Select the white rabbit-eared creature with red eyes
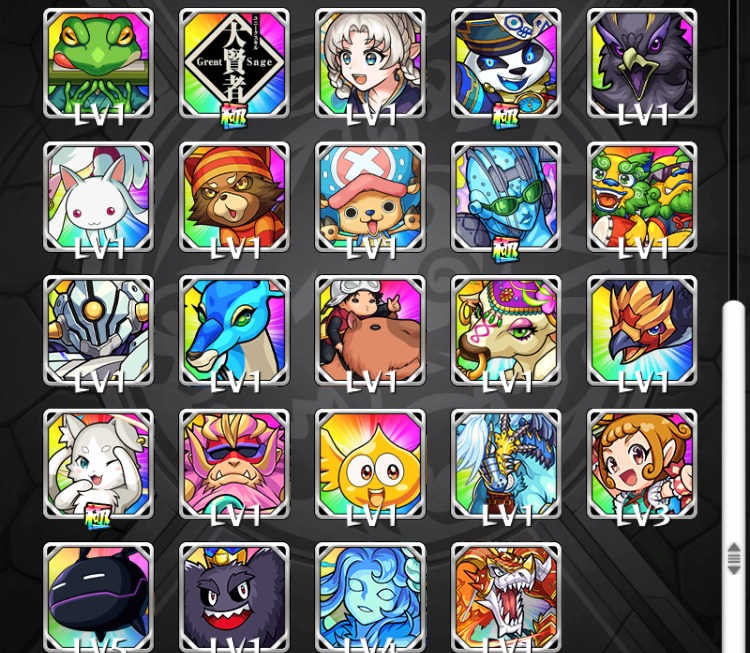Image resolution: width=750 pixels, height=653 pixels. click(x=98, y=197)
